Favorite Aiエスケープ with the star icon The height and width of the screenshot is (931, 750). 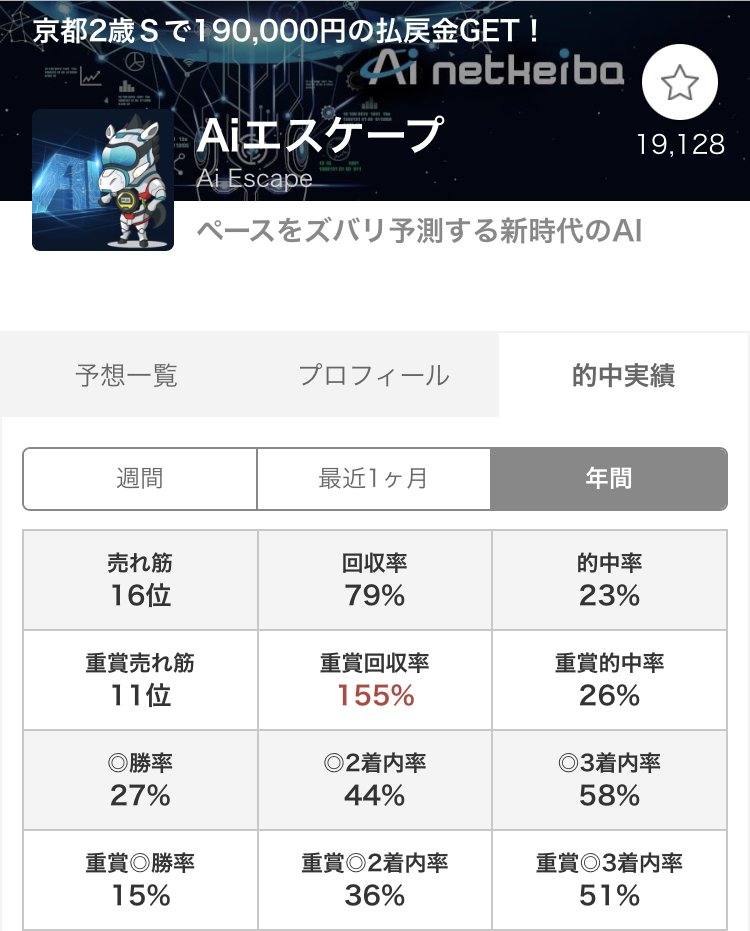[x=679, y=82]
